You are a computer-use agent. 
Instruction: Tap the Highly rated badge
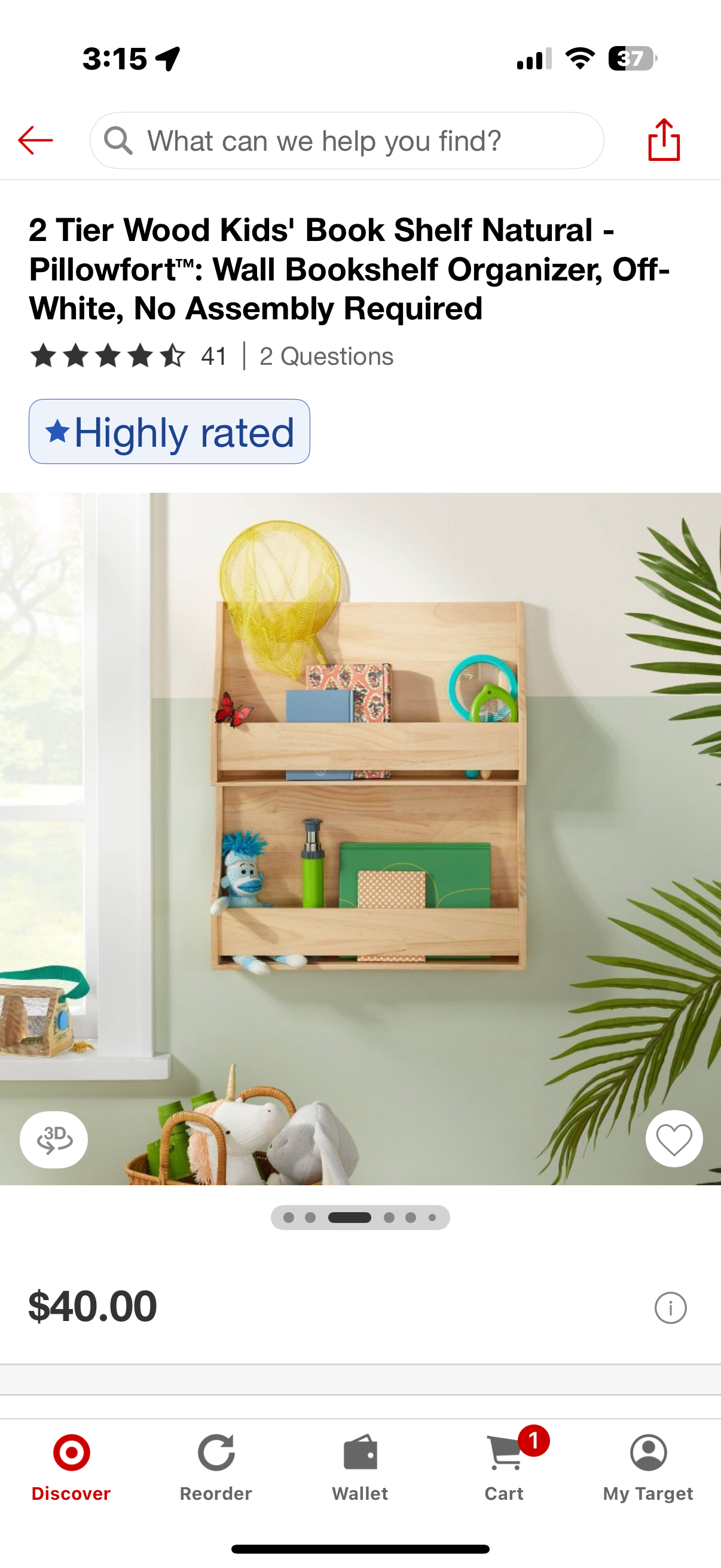coord(169,432)
